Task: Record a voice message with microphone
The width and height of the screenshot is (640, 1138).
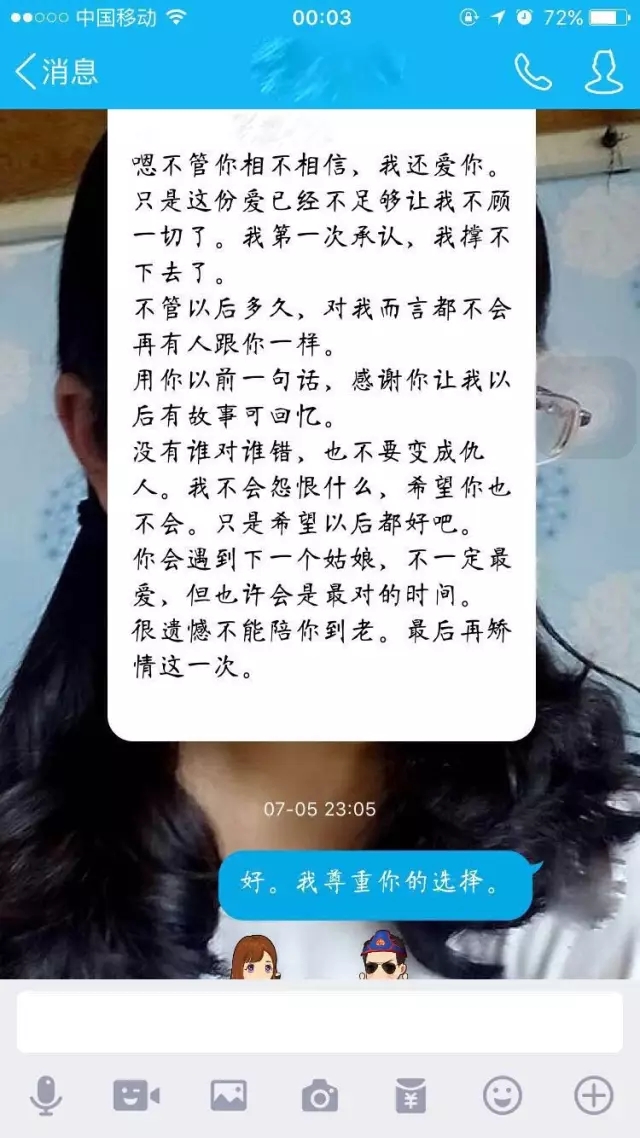Action: click(x=45, y=1096)
